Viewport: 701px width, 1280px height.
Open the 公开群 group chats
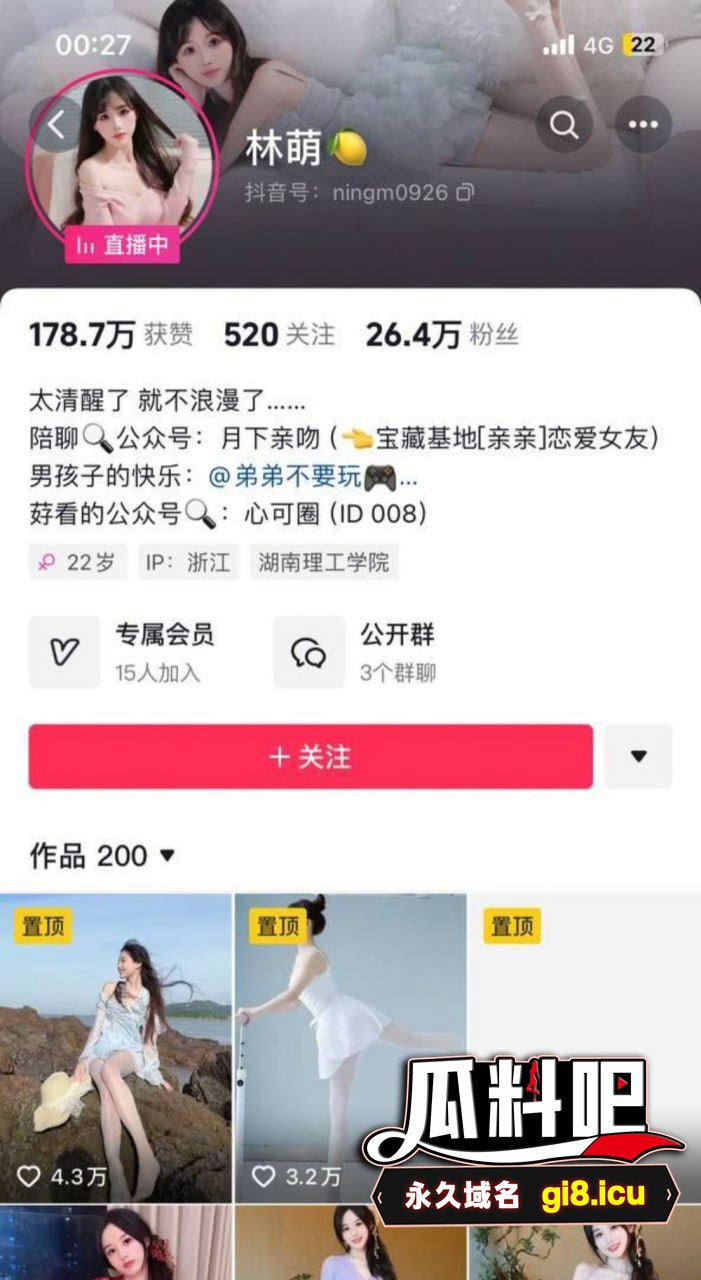click(x=370, y=652)
